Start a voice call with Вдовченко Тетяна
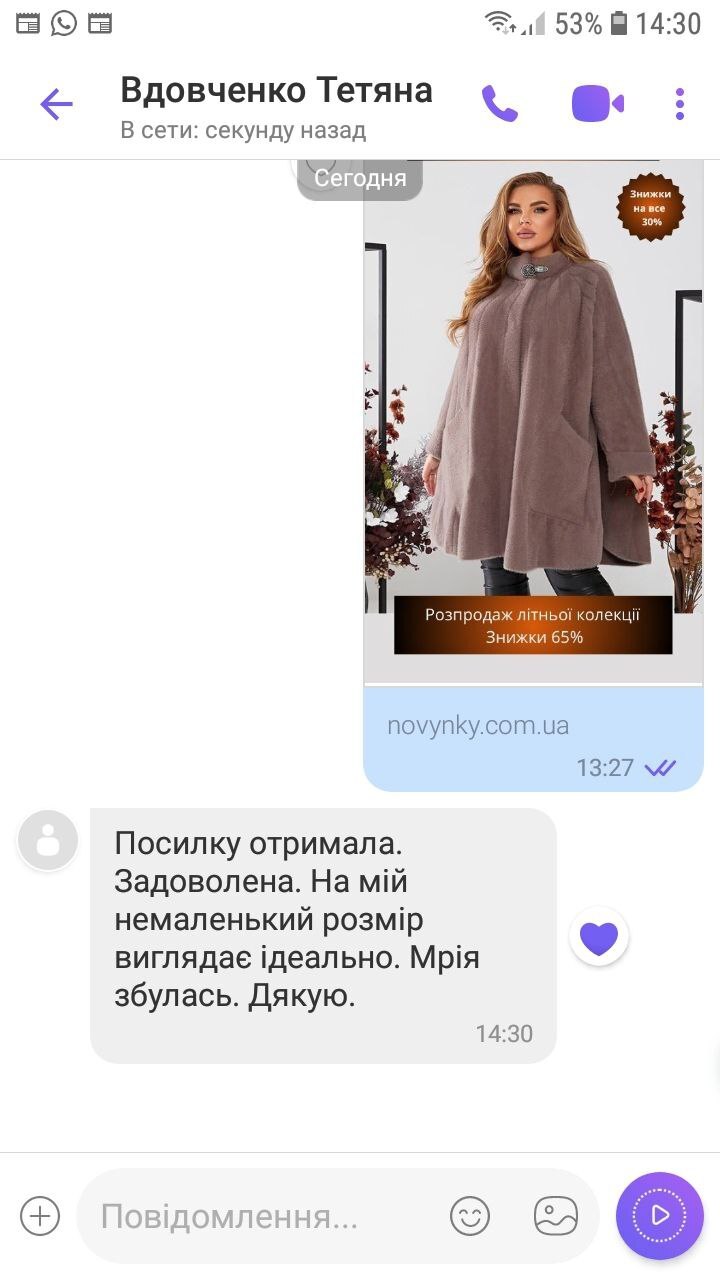The image size is (720, 1280). [499, 104]
